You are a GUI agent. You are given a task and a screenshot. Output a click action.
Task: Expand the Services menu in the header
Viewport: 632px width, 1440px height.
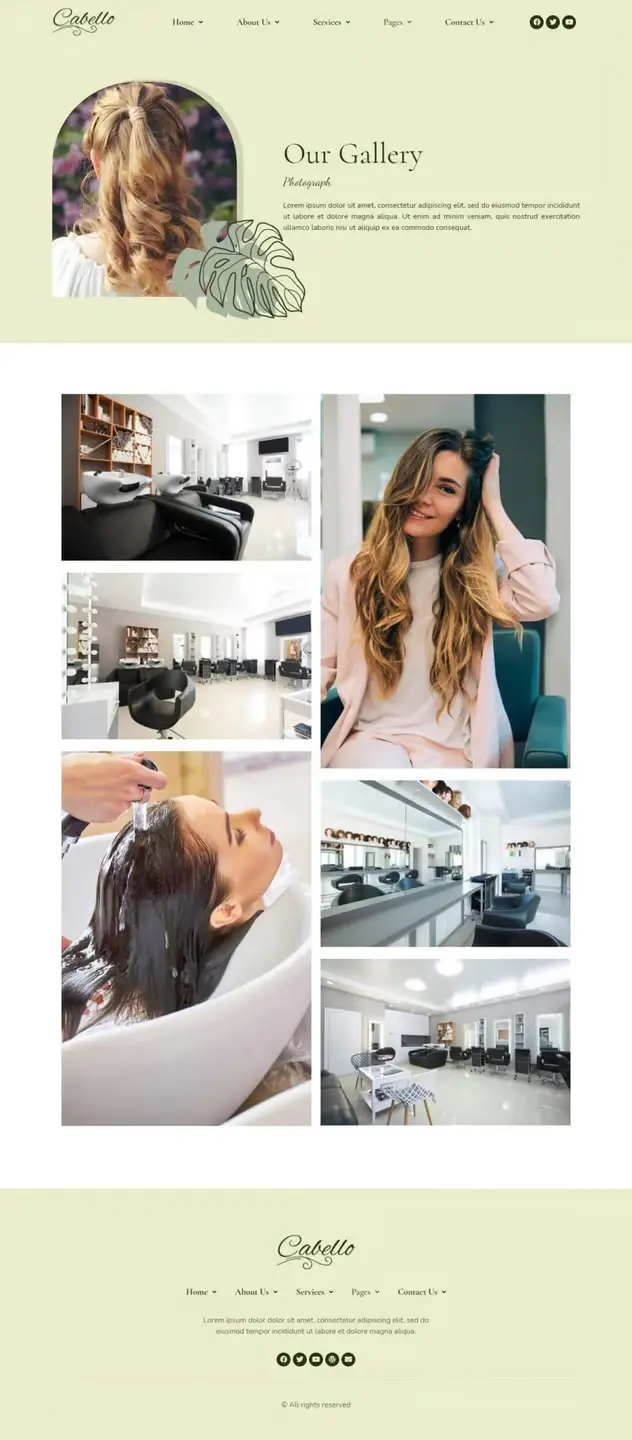point(330,22)
